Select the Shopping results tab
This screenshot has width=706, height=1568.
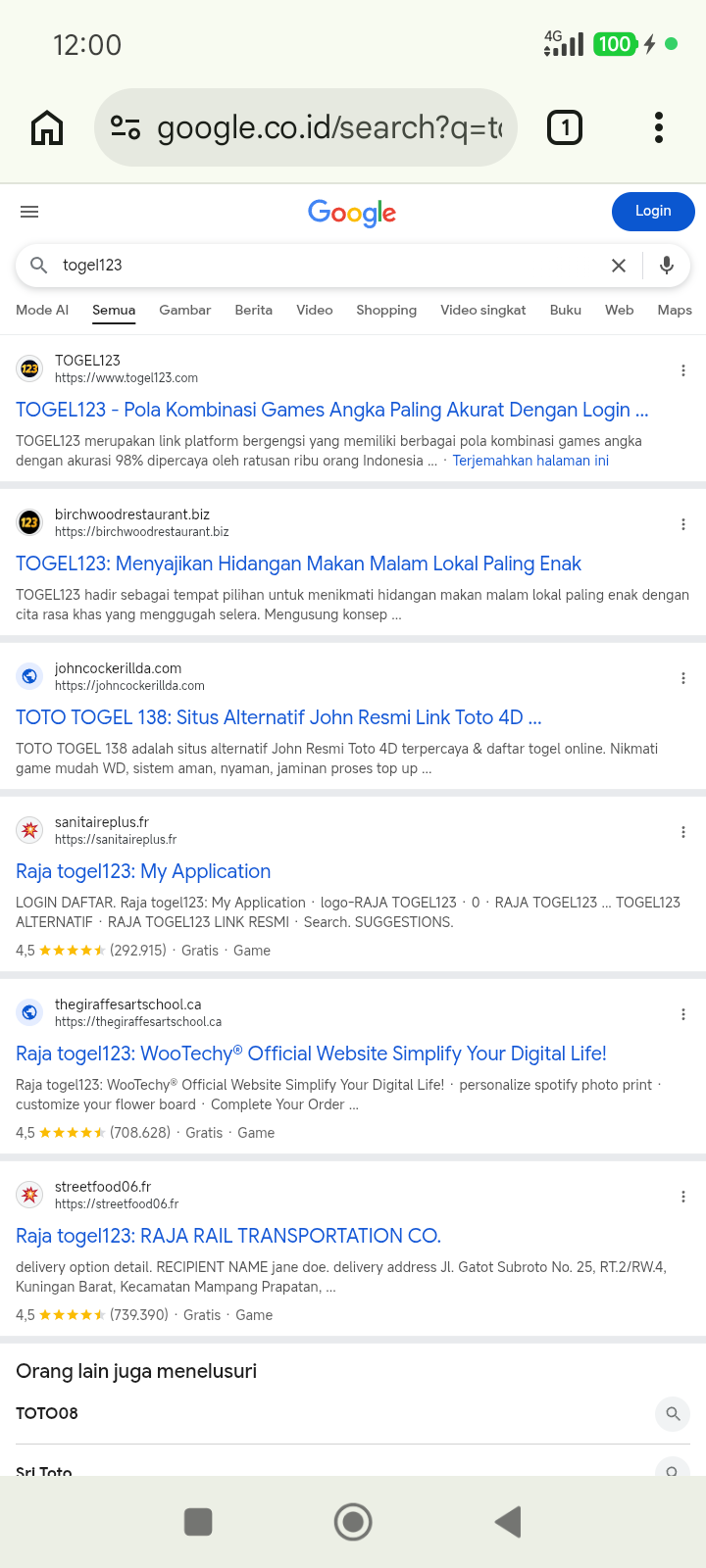coord(386,310)
